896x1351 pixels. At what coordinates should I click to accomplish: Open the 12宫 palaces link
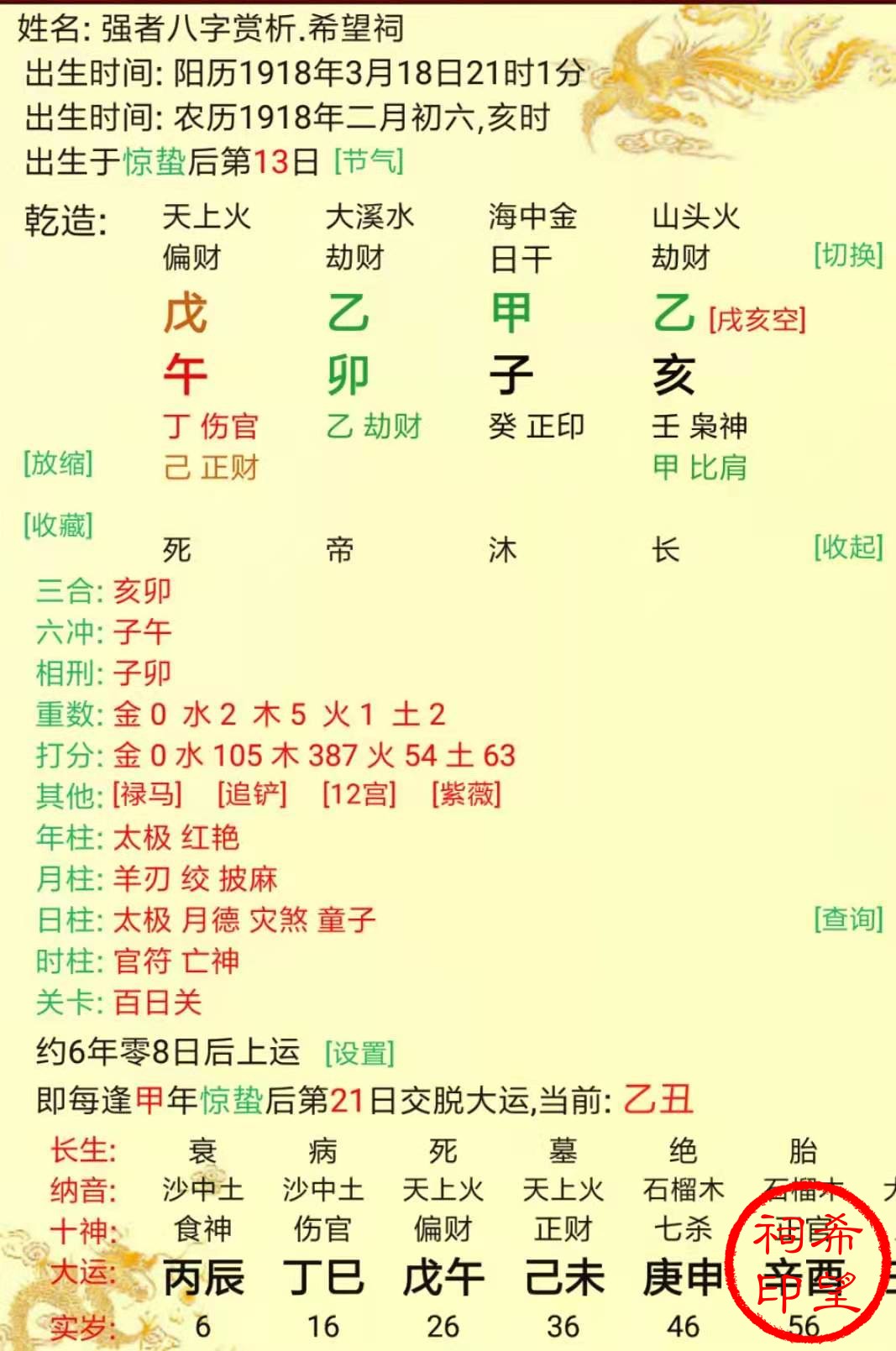tap(359, 793)
